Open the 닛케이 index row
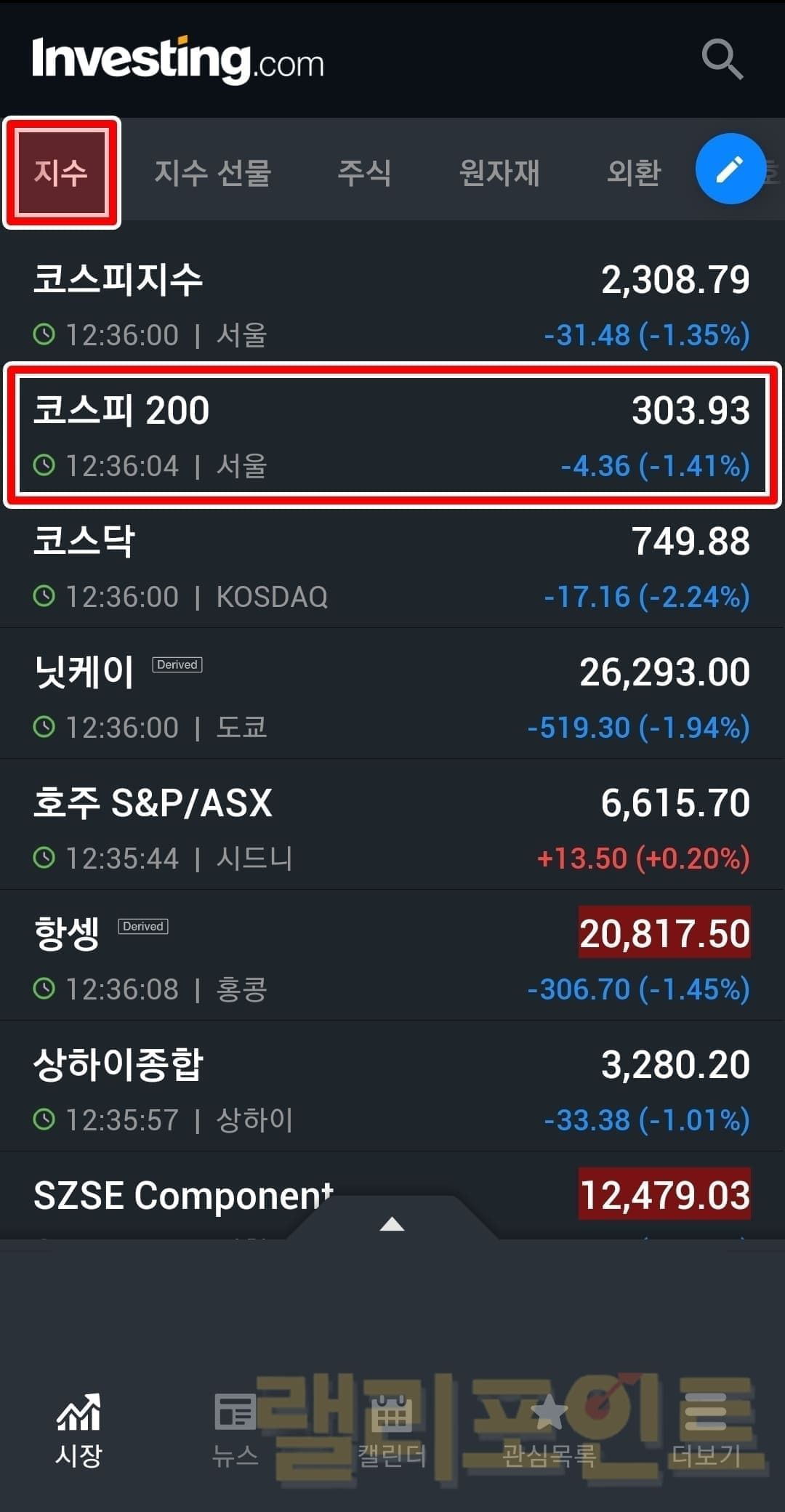The image size is (785, 1512). click(x=392, y=698)
